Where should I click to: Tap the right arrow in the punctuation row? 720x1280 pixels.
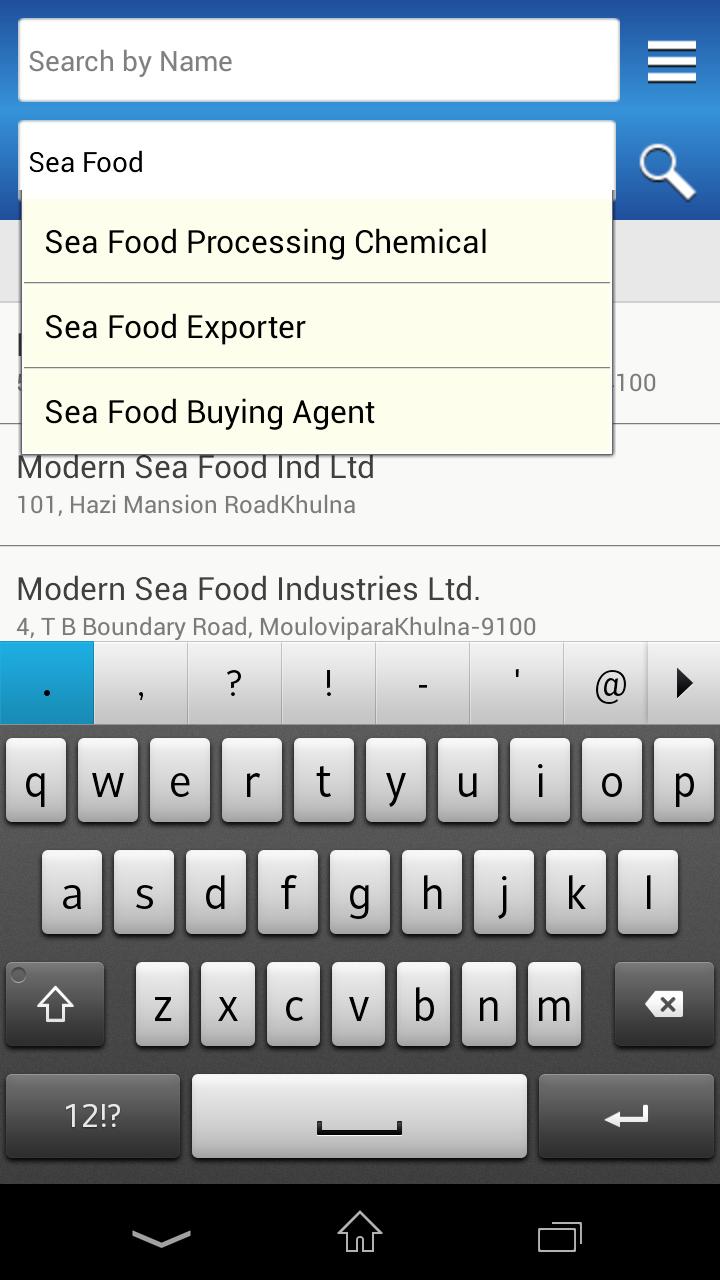pyautogui.click(x=684, y=683)
